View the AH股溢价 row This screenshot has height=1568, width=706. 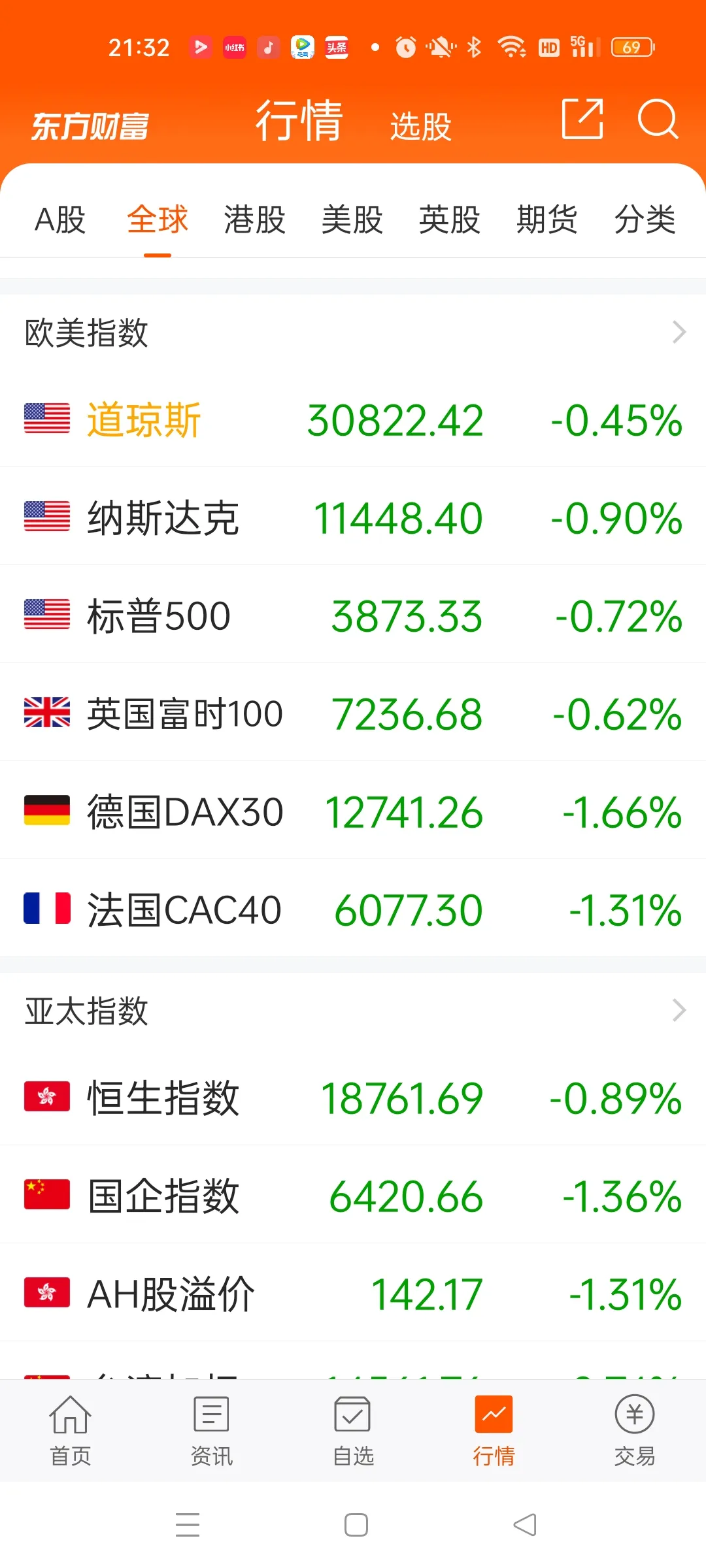pos(353,1293)
